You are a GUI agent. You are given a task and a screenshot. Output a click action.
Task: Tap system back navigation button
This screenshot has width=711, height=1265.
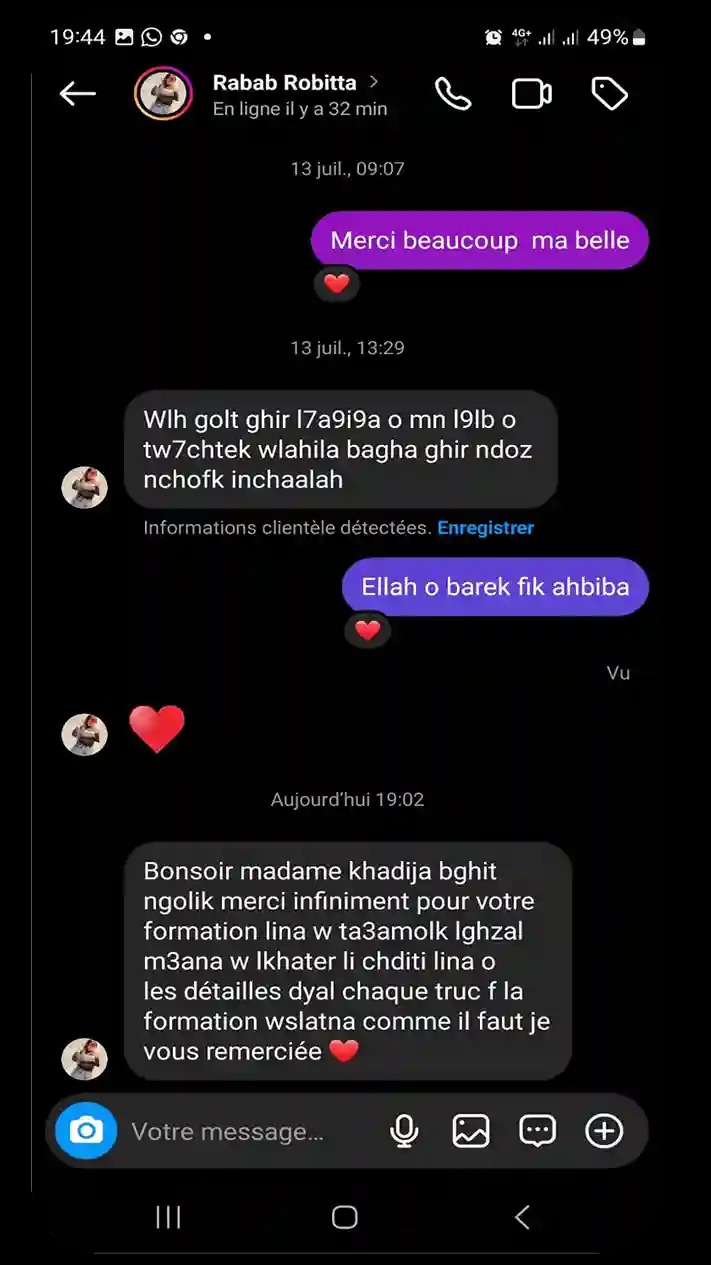click(x=521, y=1217)
